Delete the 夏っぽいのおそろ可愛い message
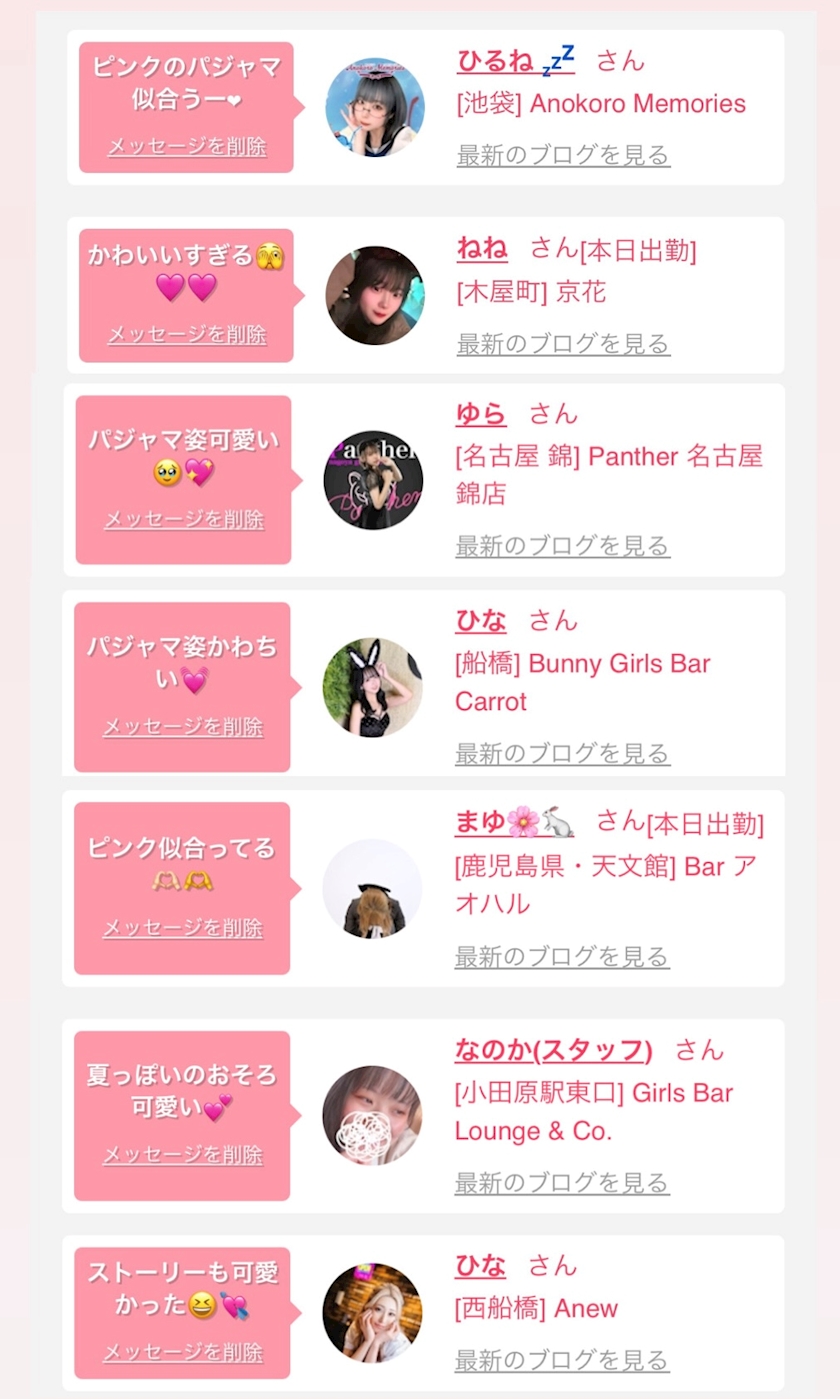The width and height of the screenshot is (840, 1399). coord(183,1155)
